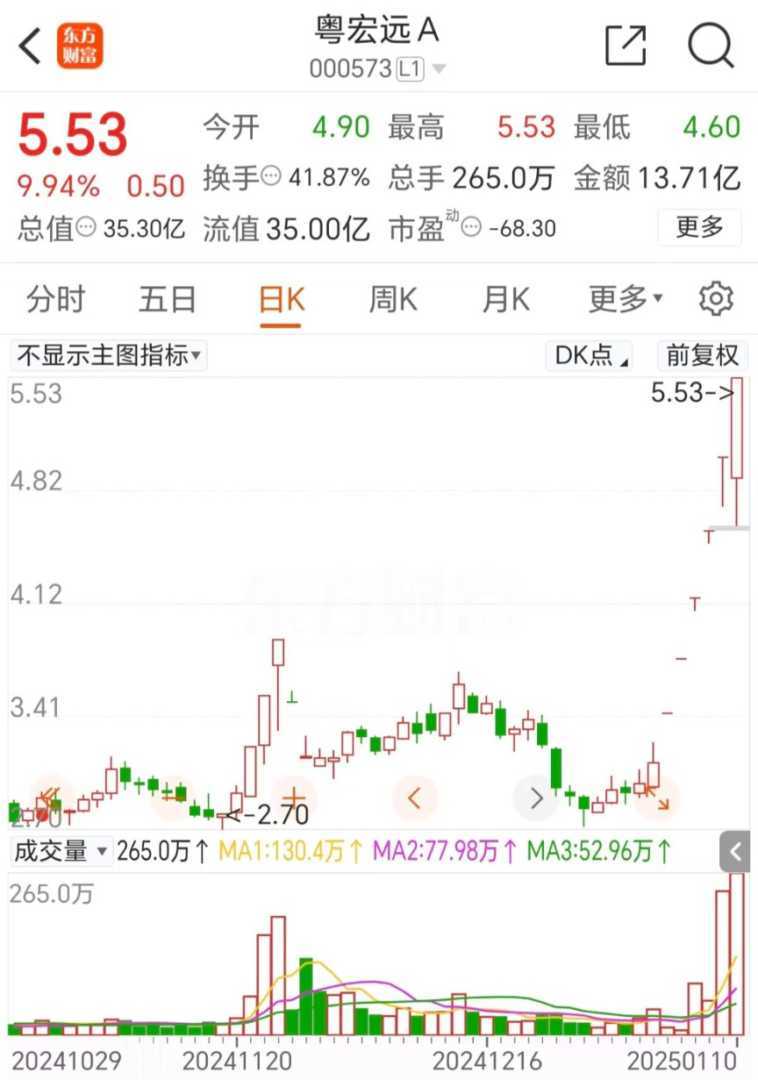Open the stock search
The image size is (758, 1080).
pyautogui.click(x=711, y=46)
